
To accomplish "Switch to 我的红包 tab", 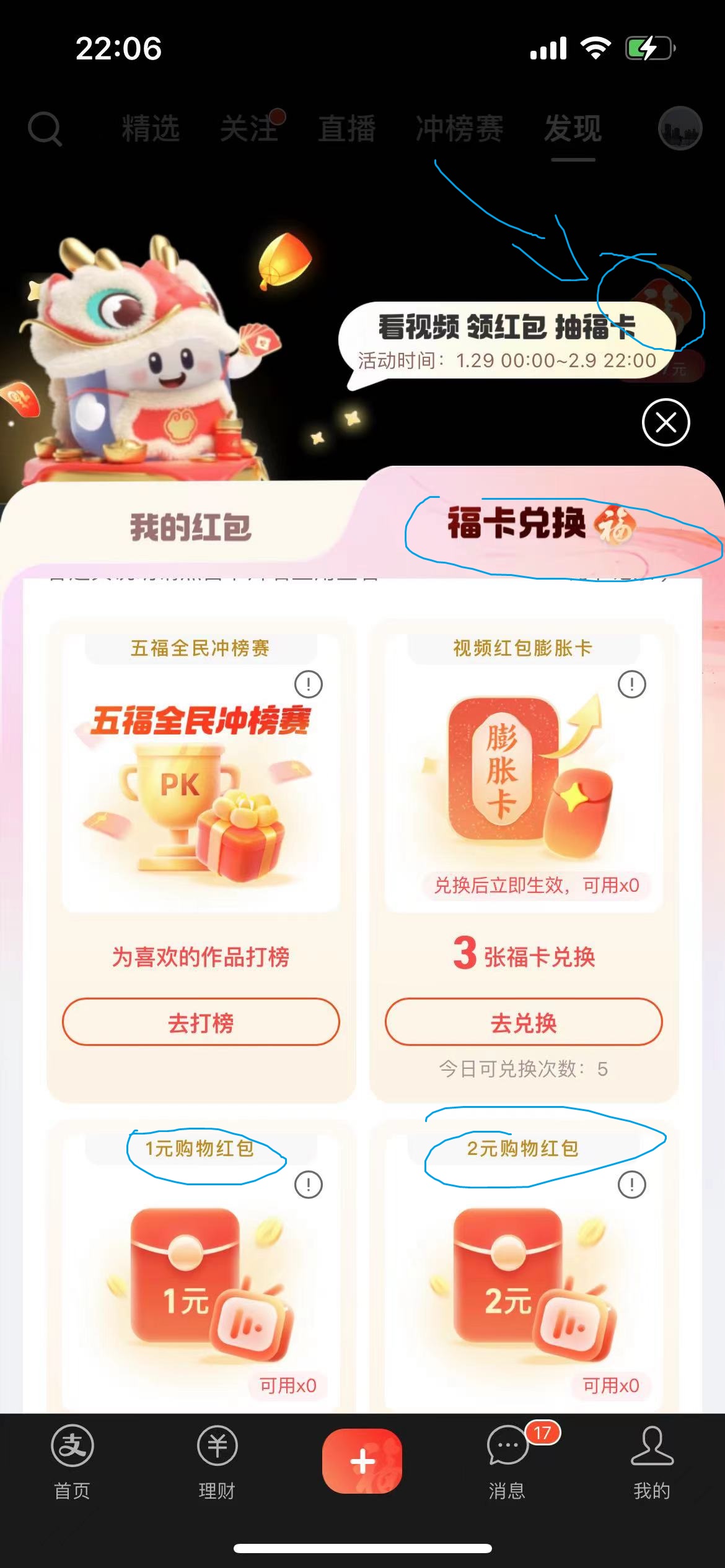I will (190, 528).
